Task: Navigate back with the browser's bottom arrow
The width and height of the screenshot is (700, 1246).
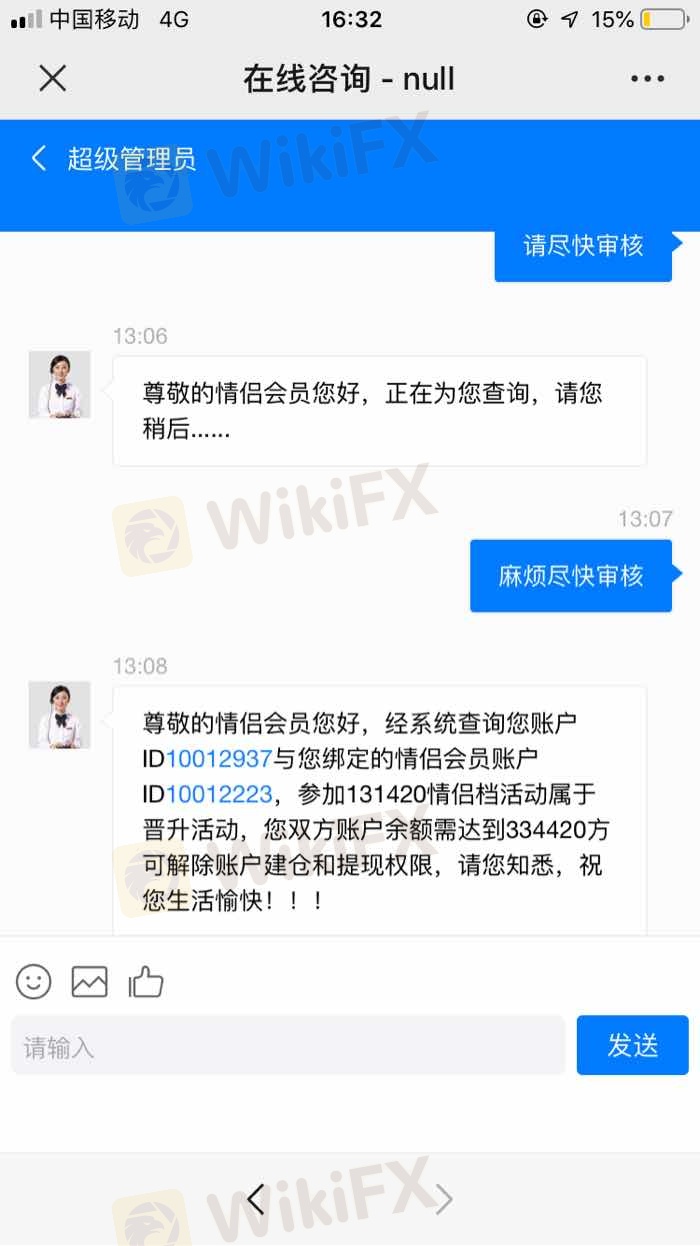Action: tap(257, 1199)
